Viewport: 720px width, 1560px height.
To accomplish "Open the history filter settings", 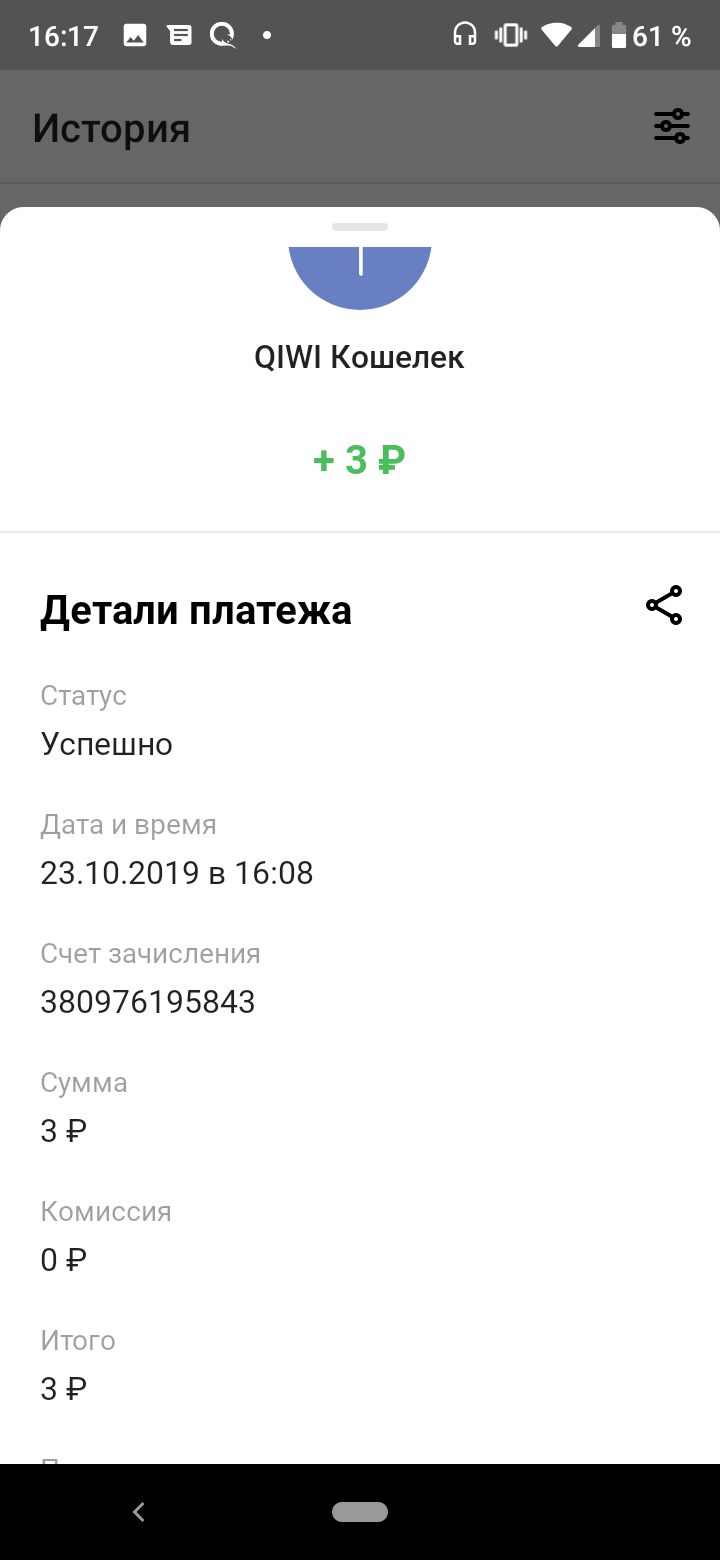I will [671, 126].
